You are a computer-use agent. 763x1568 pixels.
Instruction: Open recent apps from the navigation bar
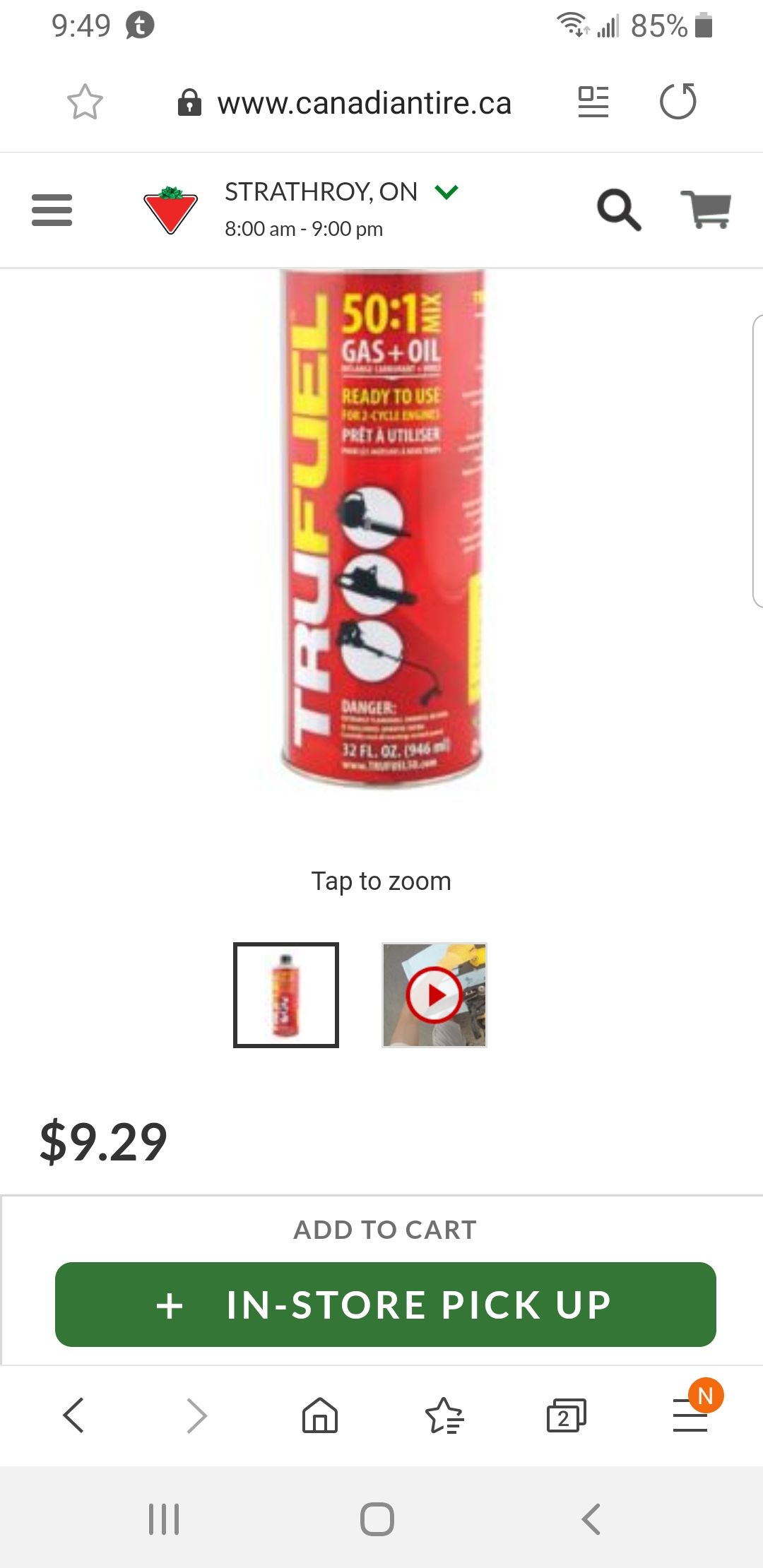point(164,1519)
